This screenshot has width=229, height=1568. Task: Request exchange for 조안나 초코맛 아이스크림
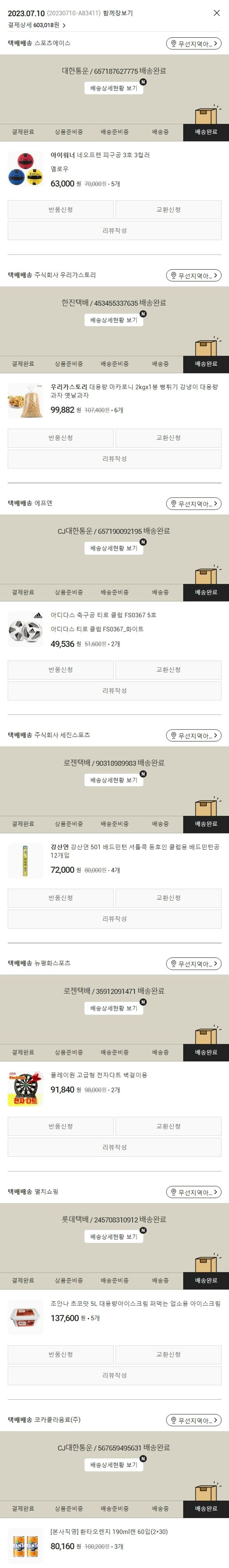click(x=168, y=1354)
